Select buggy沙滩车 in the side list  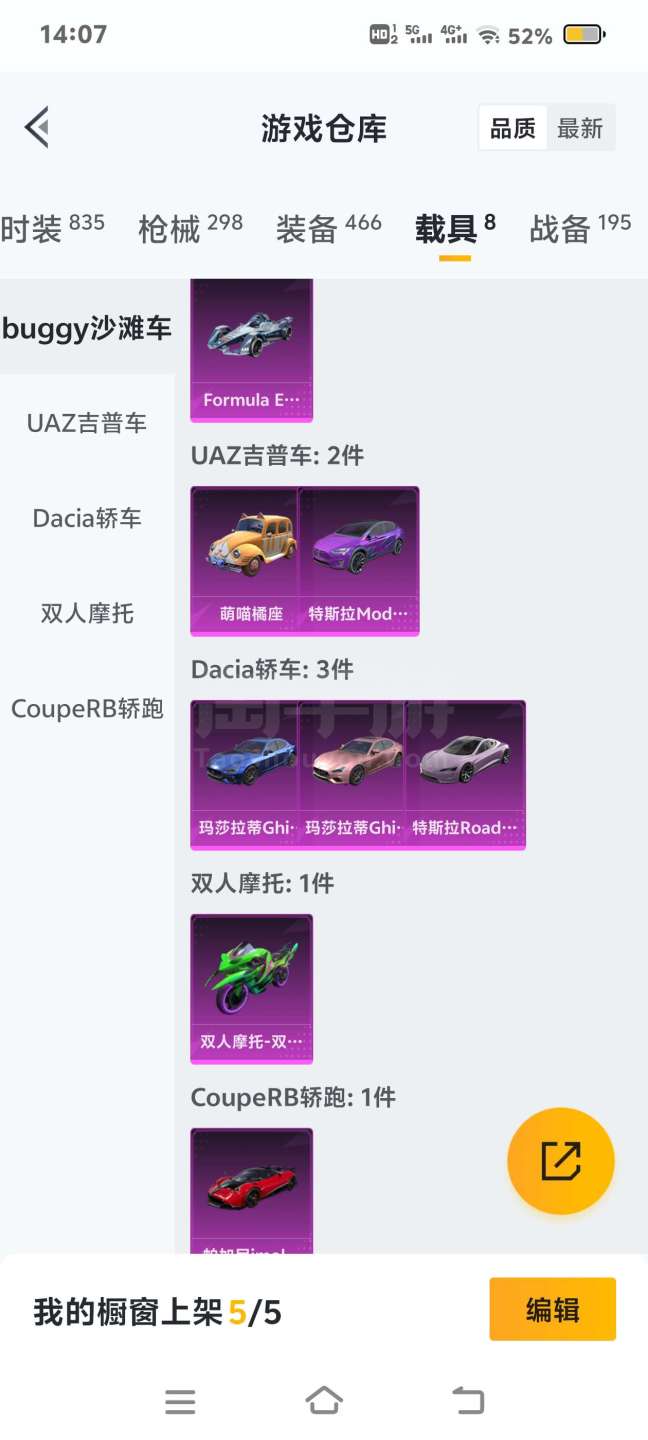pyautogui.click(x=87, y=328)
